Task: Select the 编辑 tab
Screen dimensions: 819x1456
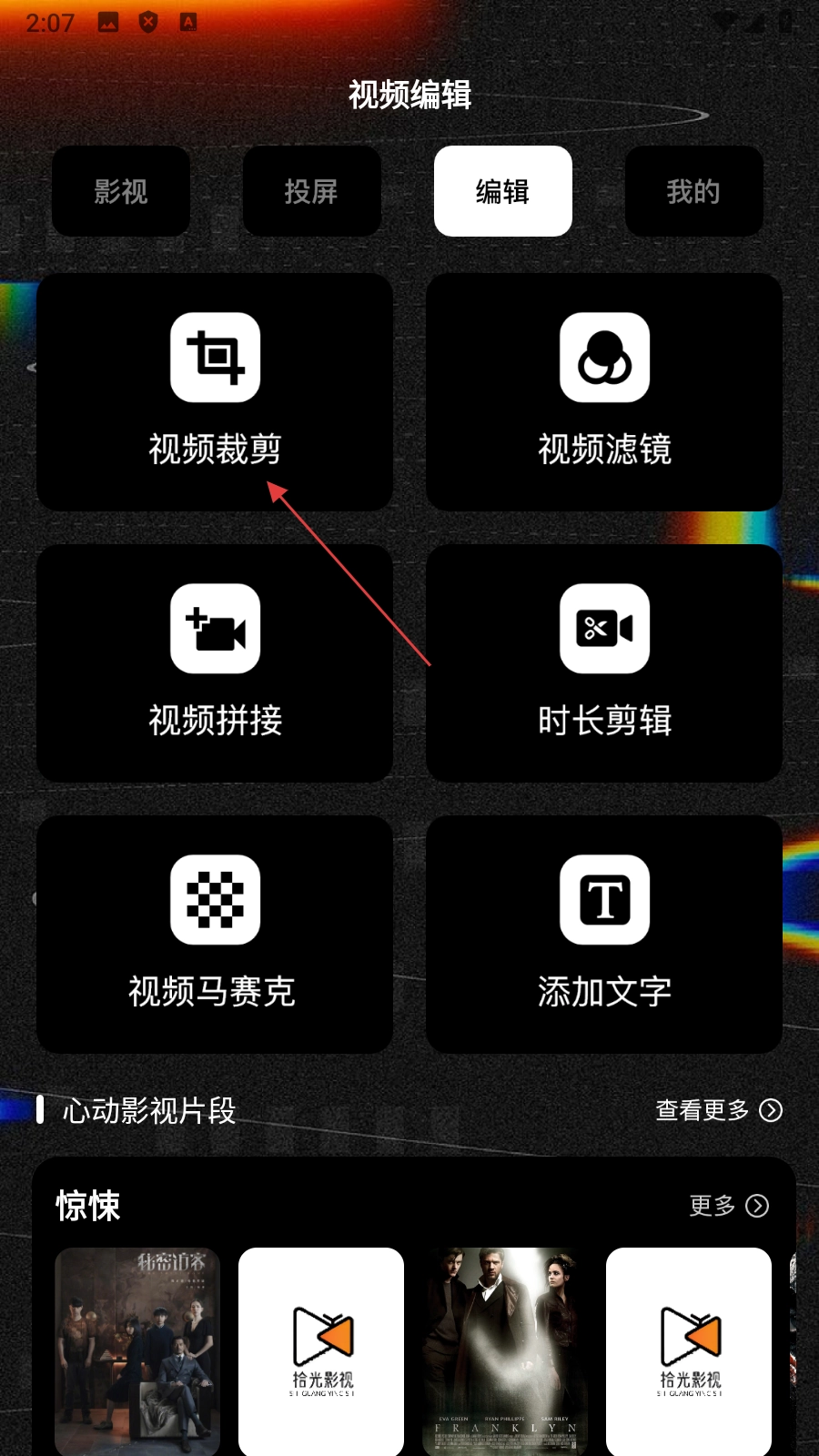Action: click(x=502, y=191)
